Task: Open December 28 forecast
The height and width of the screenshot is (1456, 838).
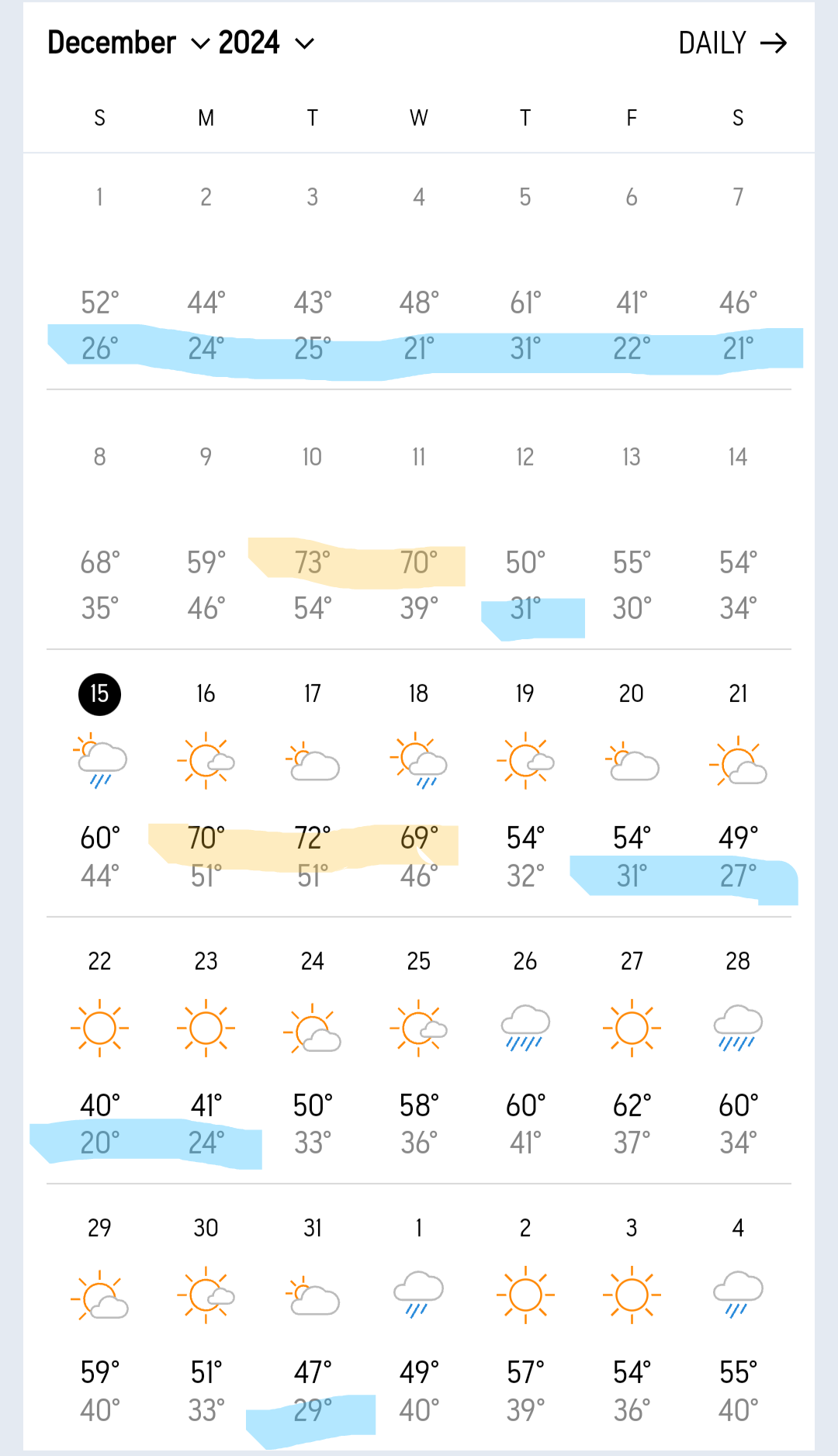Action: click(x=738, y=1051)
